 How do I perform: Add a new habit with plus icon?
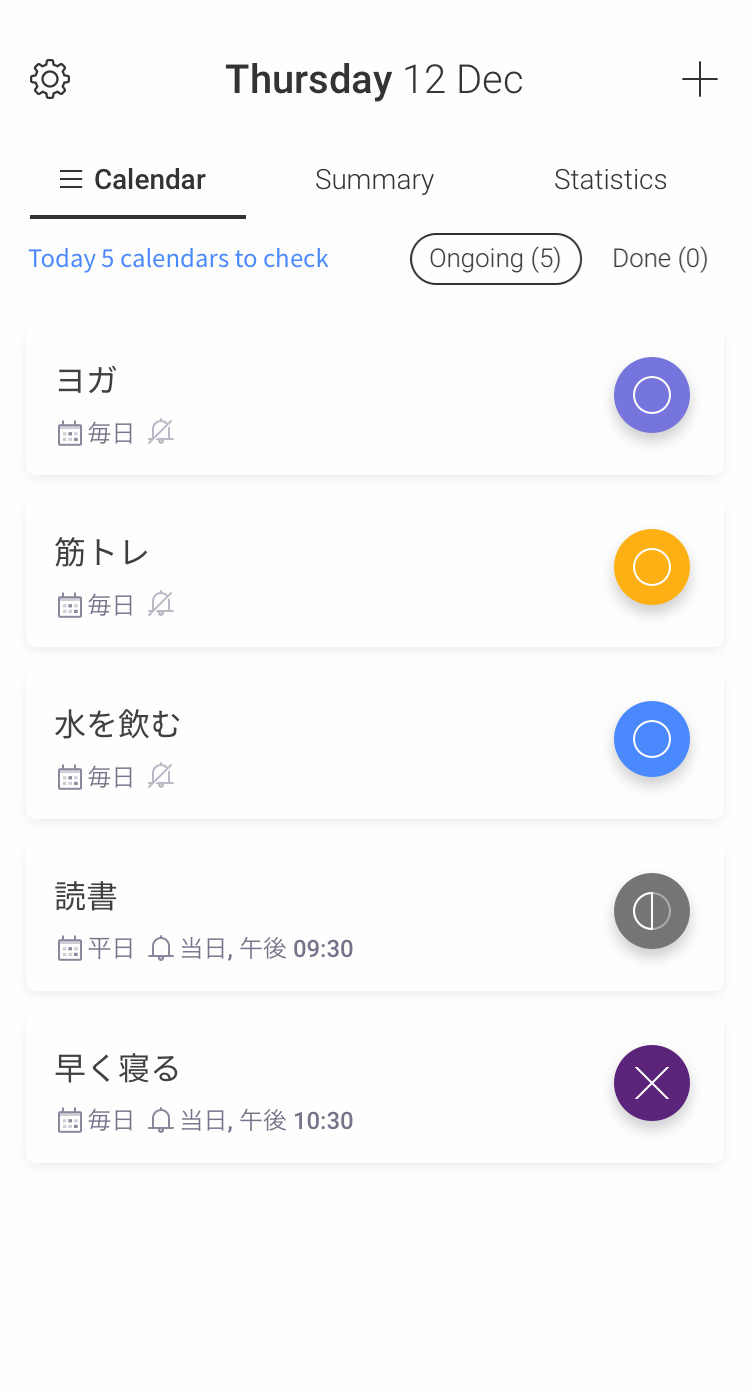(700, 79)
